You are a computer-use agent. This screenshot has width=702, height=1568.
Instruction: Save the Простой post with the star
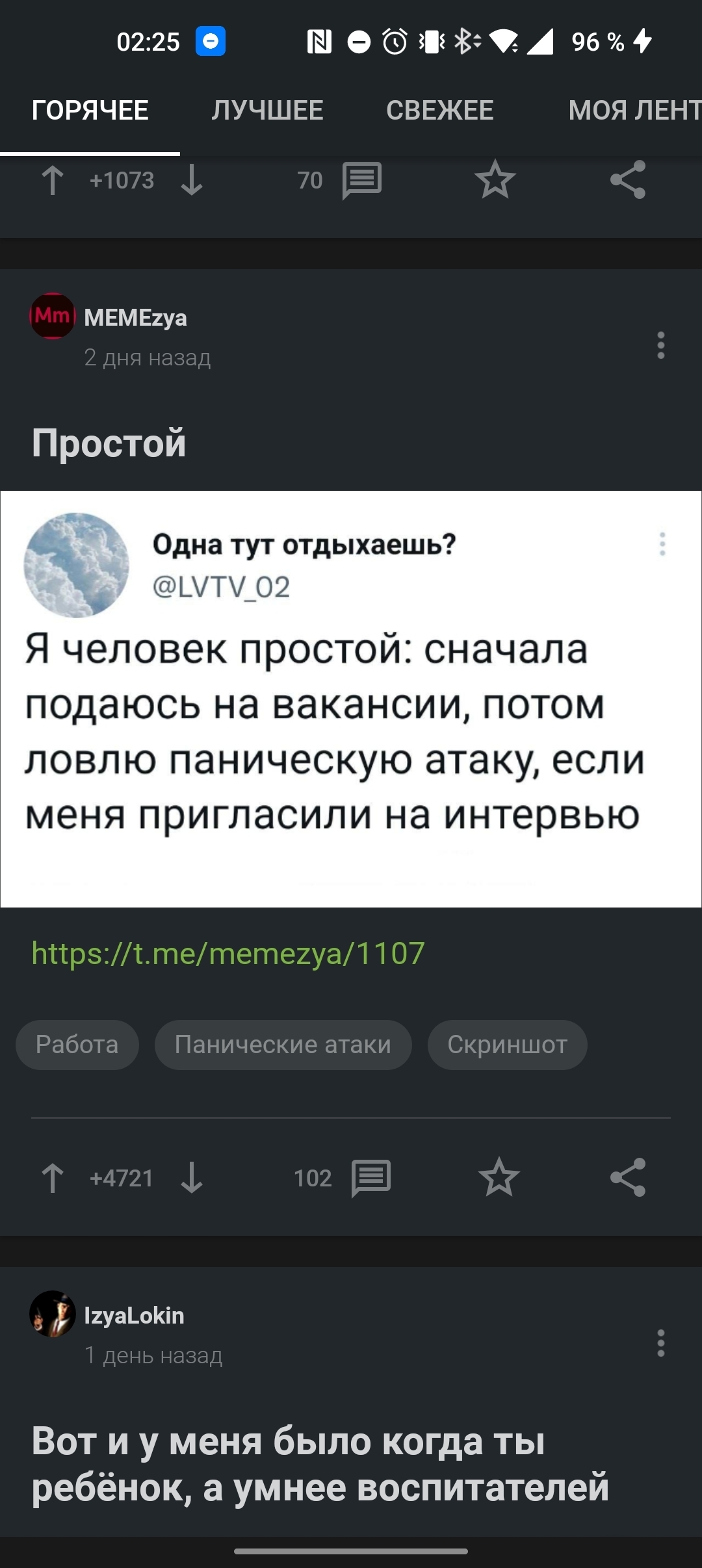pyautogui.click(x=499, y=1177)
